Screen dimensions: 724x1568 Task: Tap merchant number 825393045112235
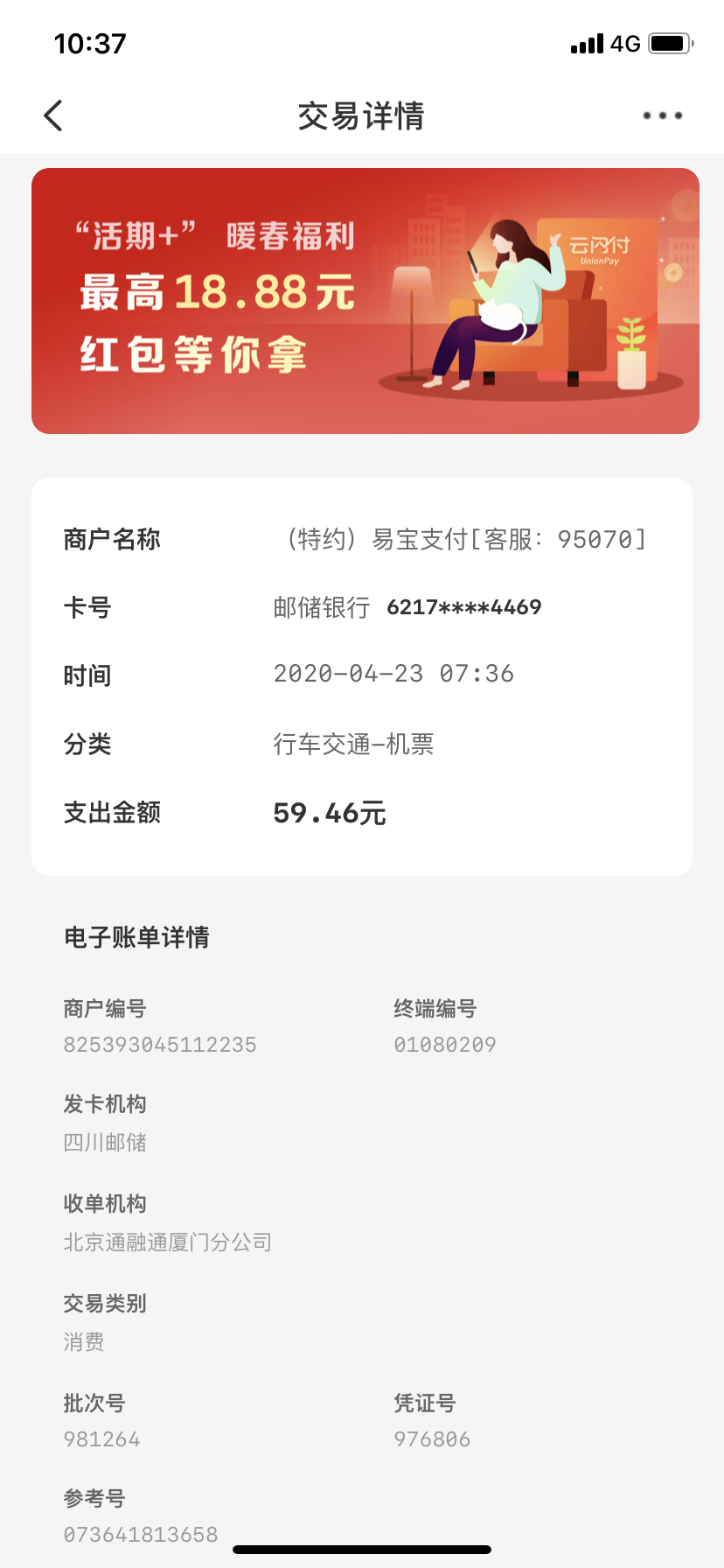point(160,1044)
